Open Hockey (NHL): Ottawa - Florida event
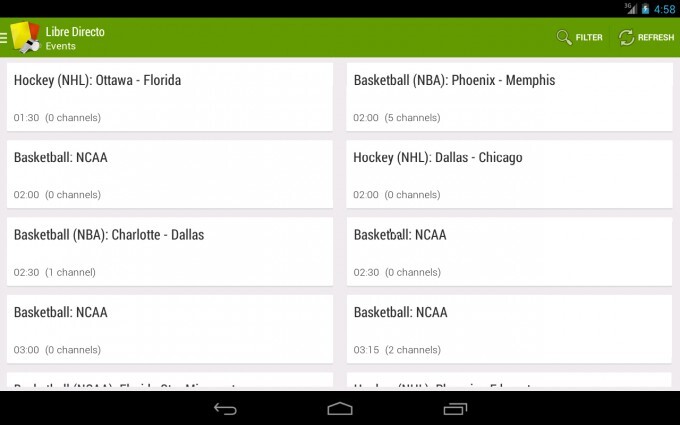680x425 pixels. (169, 97)
